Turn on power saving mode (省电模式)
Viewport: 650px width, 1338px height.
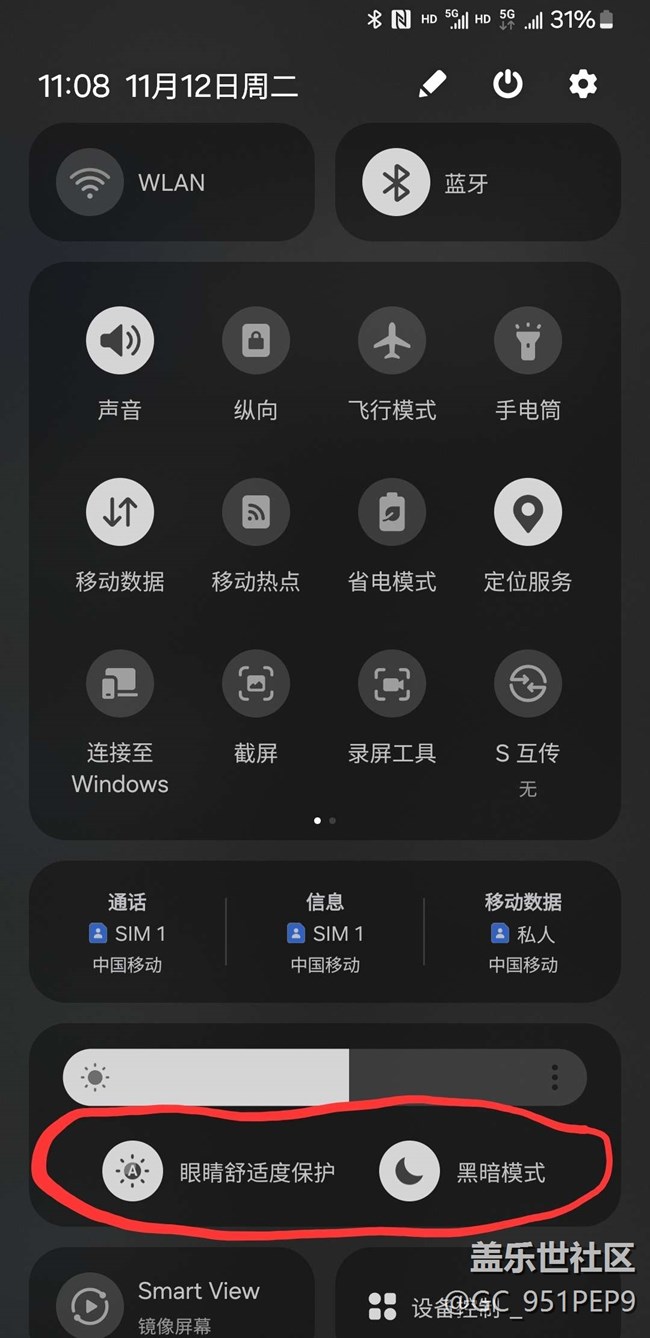click(392, 513)
